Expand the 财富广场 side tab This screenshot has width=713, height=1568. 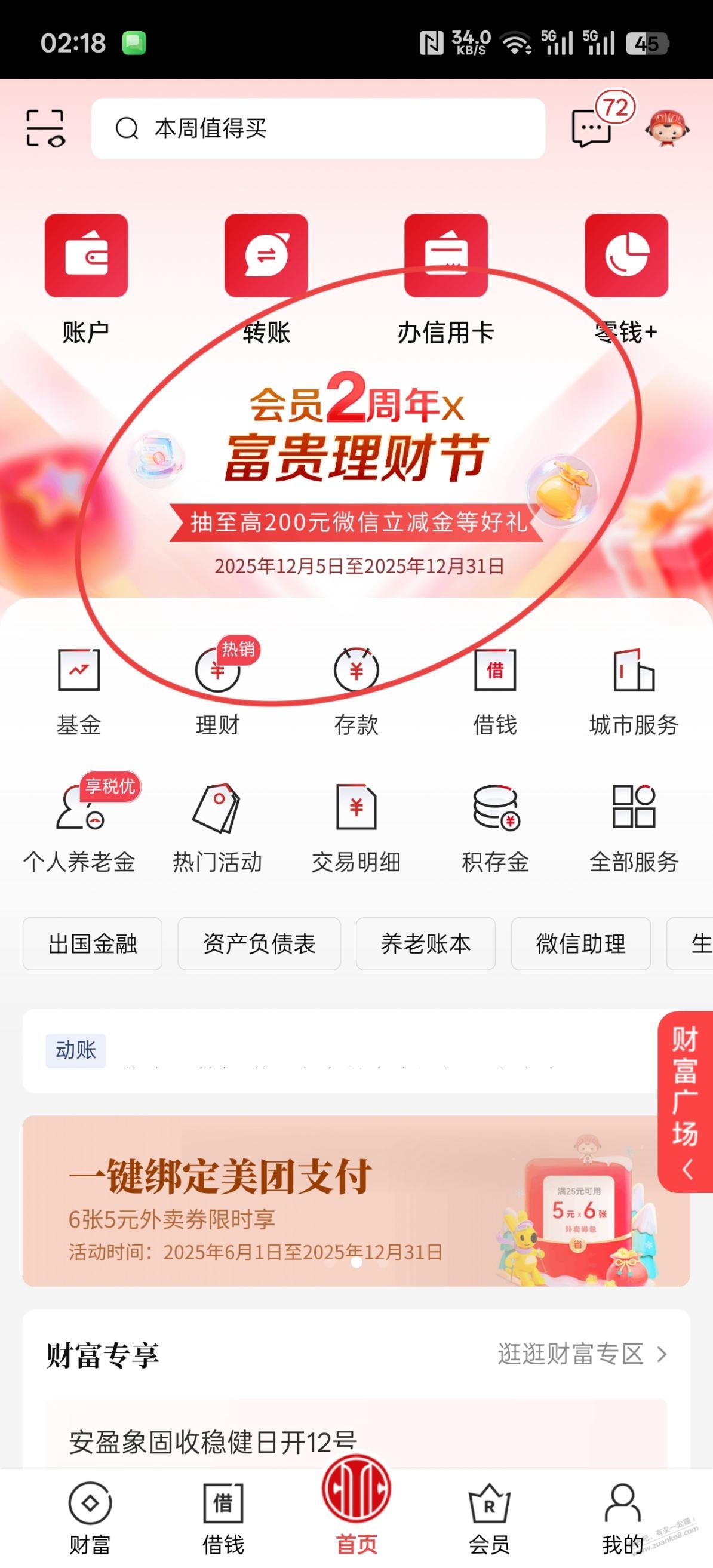click(x=685, y=1102)
